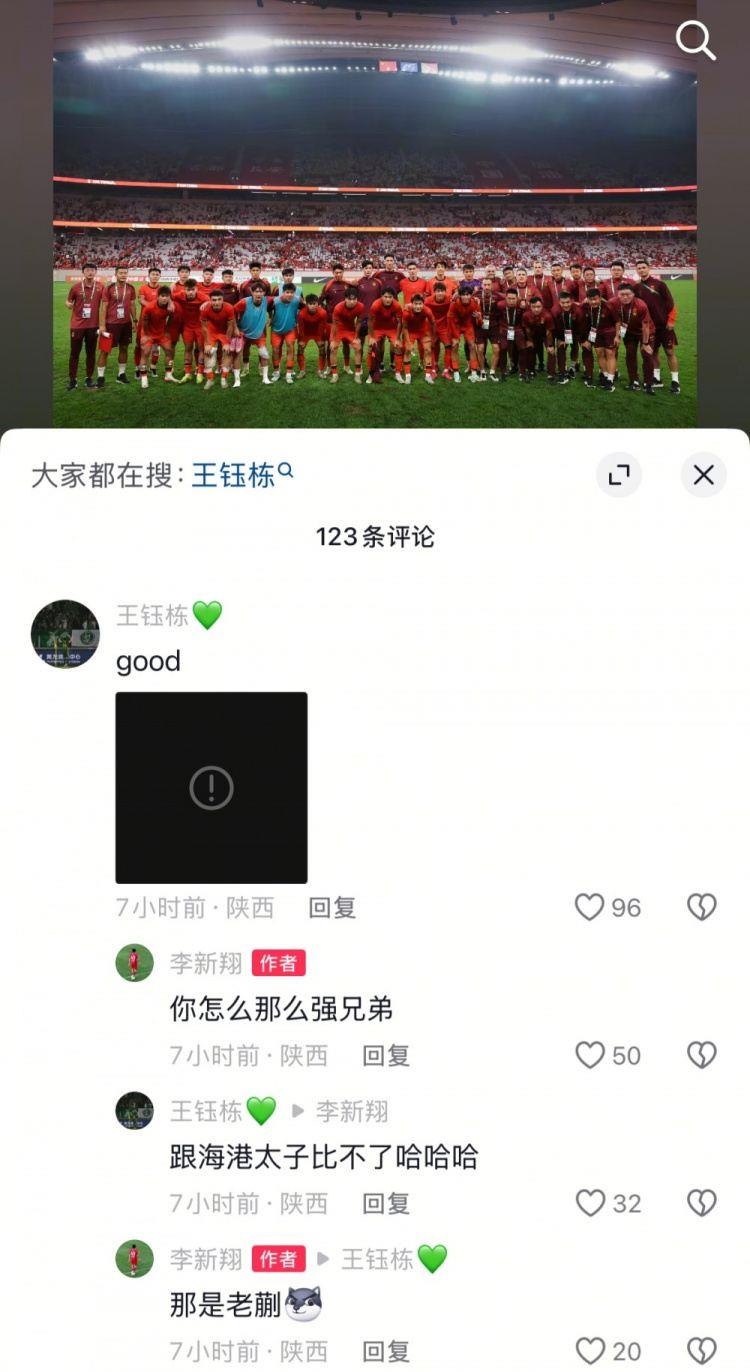Open 李新翔's avatar on '你怎么那么强兄弟' comment
This screenshot has height=1372, width=750.
[x=134, y=963]
